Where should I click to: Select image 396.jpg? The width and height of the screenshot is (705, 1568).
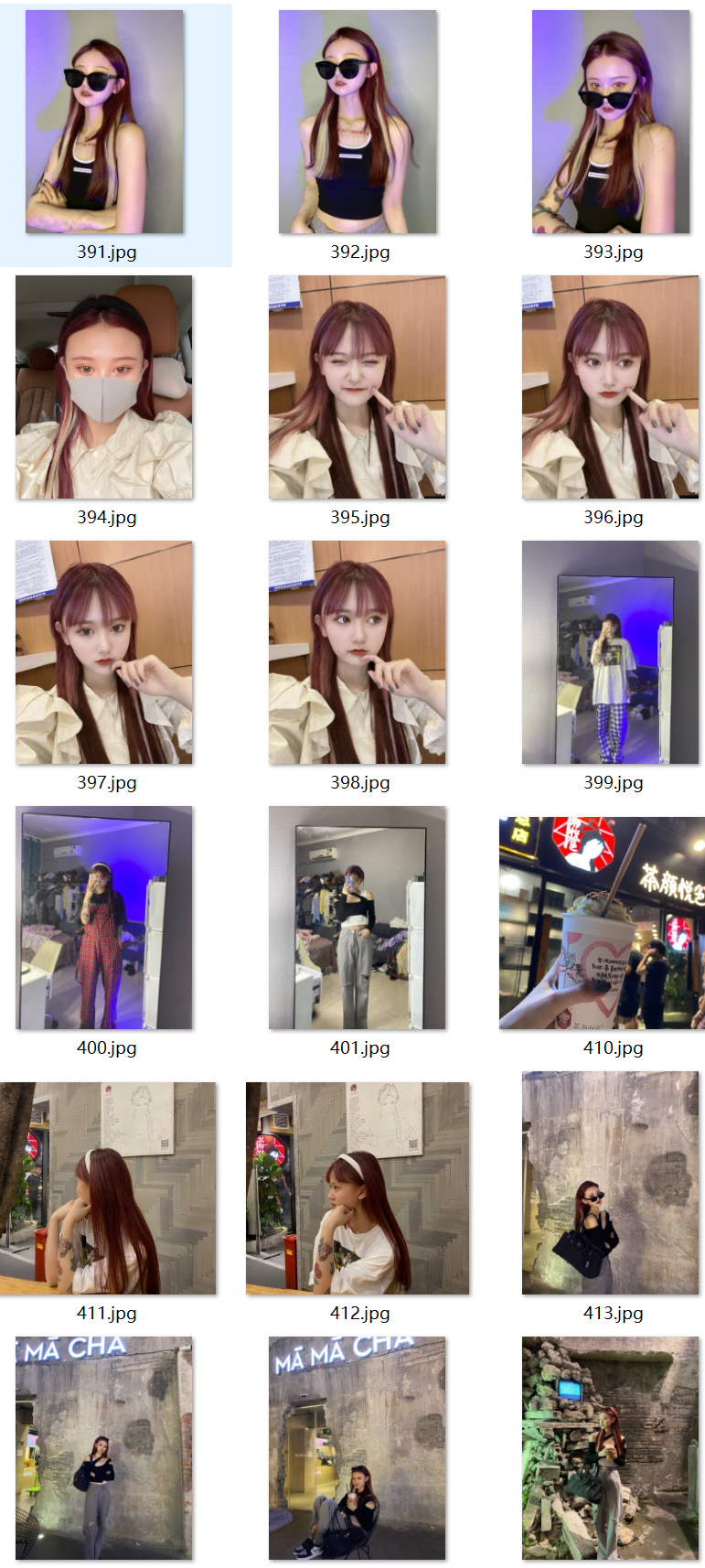pyautogui.click(x=611, y=387)
